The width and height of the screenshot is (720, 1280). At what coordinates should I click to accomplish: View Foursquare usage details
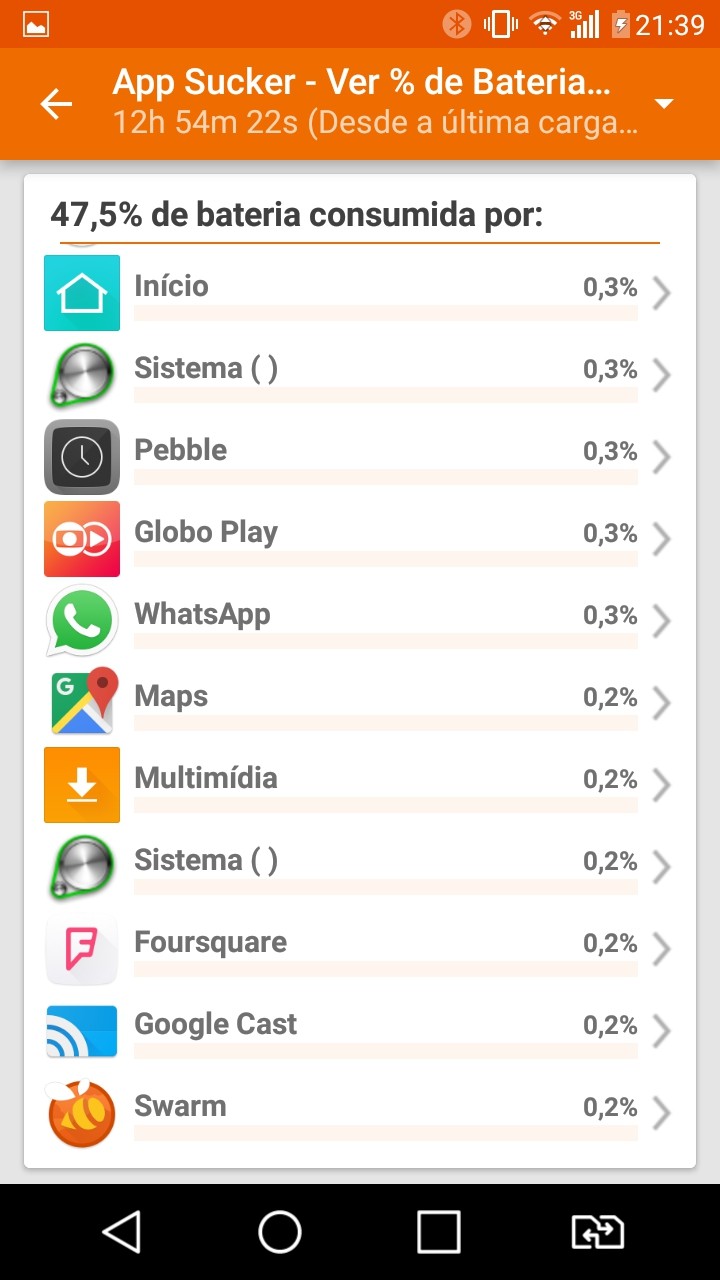point(360,949)
